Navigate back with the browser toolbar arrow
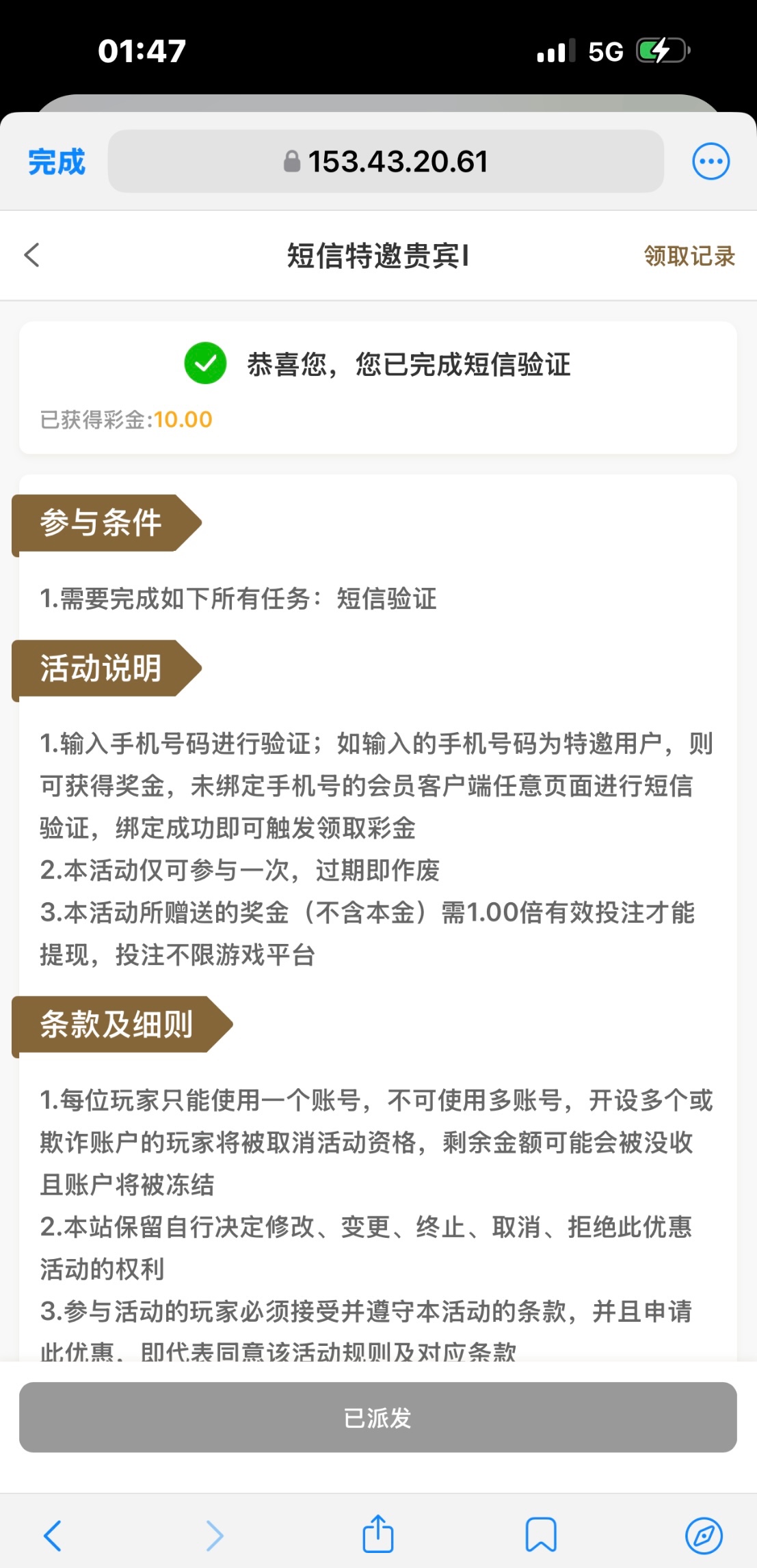This screenshot has height=1568, width=757. (53, 1535)
